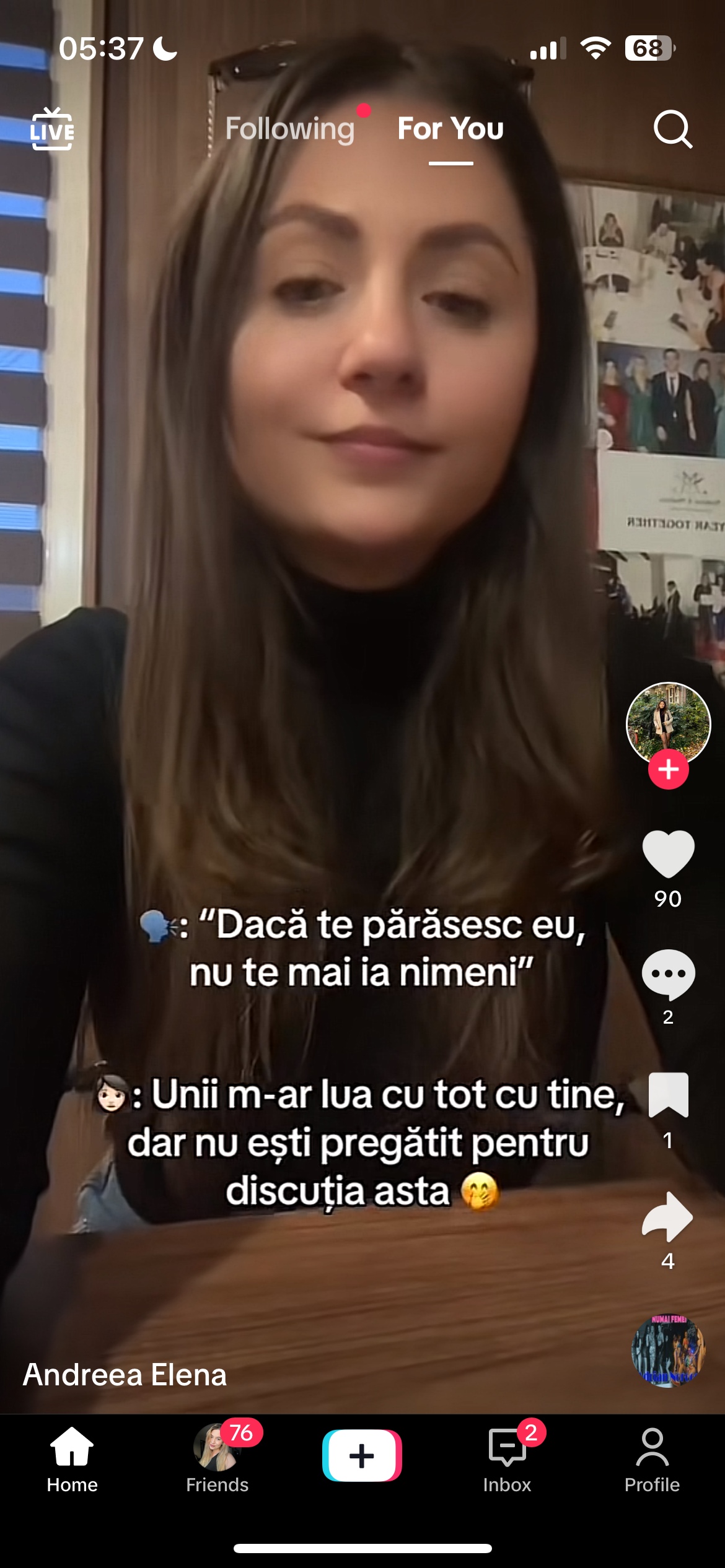
Task: Open the LIVE streams icon
Action: tap(52, 129)
